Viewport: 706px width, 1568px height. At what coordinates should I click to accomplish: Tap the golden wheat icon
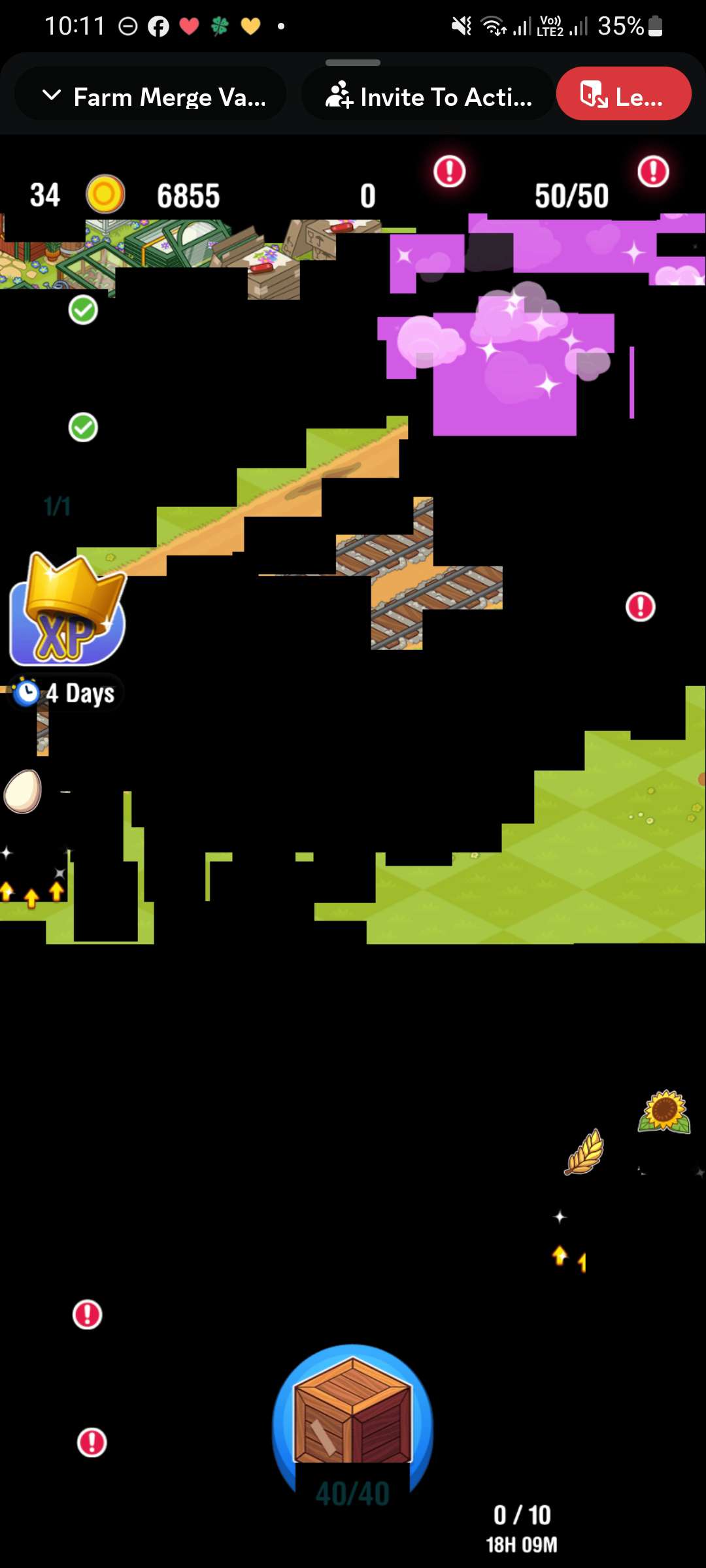(x=584, y=1153)
